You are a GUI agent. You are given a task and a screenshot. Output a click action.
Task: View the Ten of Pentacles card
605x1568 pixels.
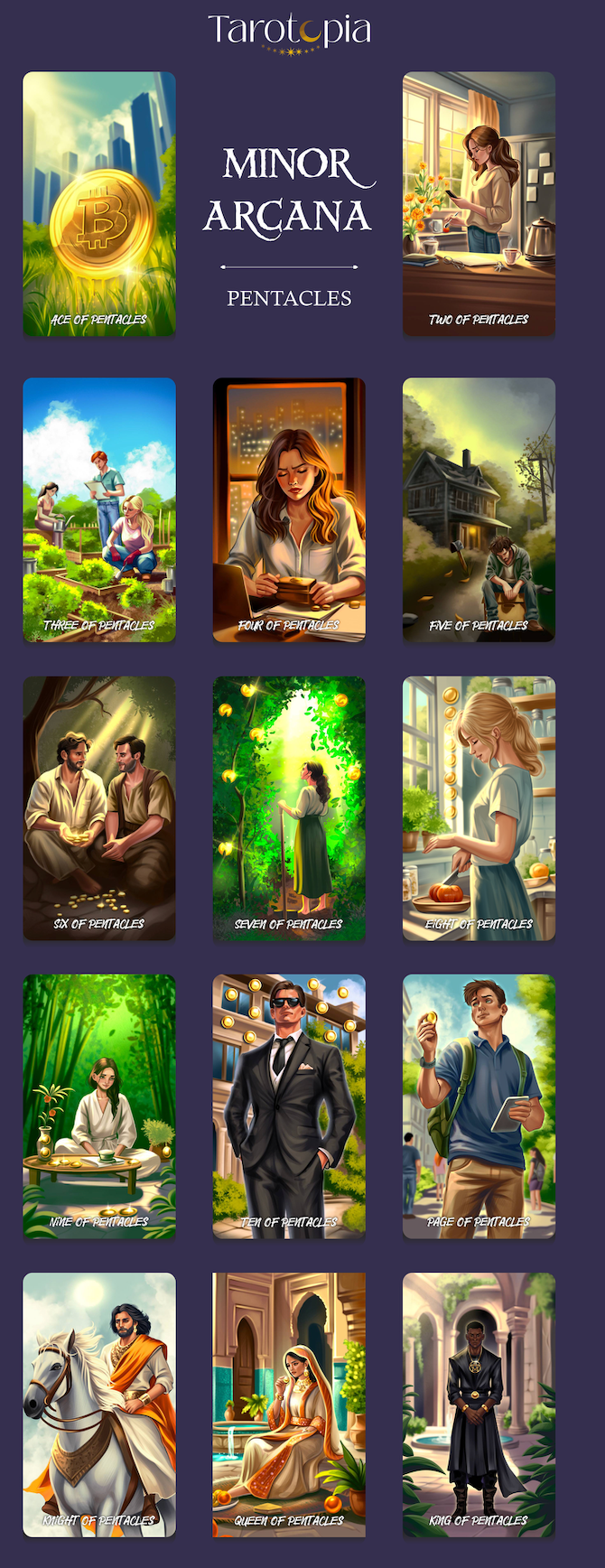click(289, 1106)
